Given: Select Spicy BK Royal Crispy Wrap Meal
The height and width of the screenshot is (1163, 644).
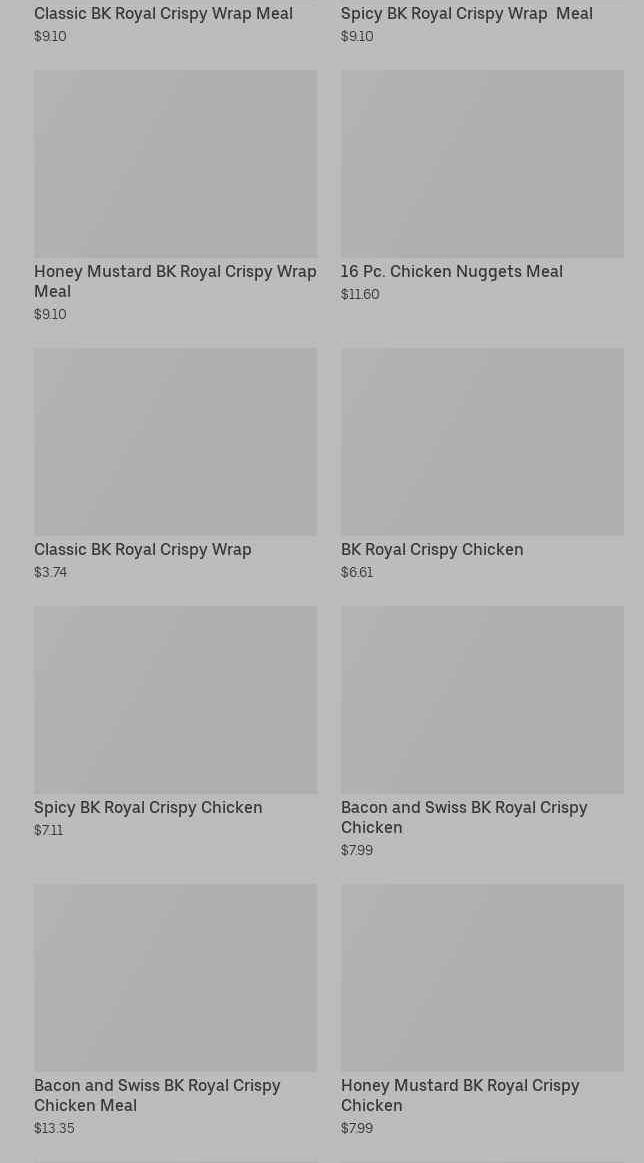Looking at the screenshot, I should pyautogui.click(x=466, y=14).
